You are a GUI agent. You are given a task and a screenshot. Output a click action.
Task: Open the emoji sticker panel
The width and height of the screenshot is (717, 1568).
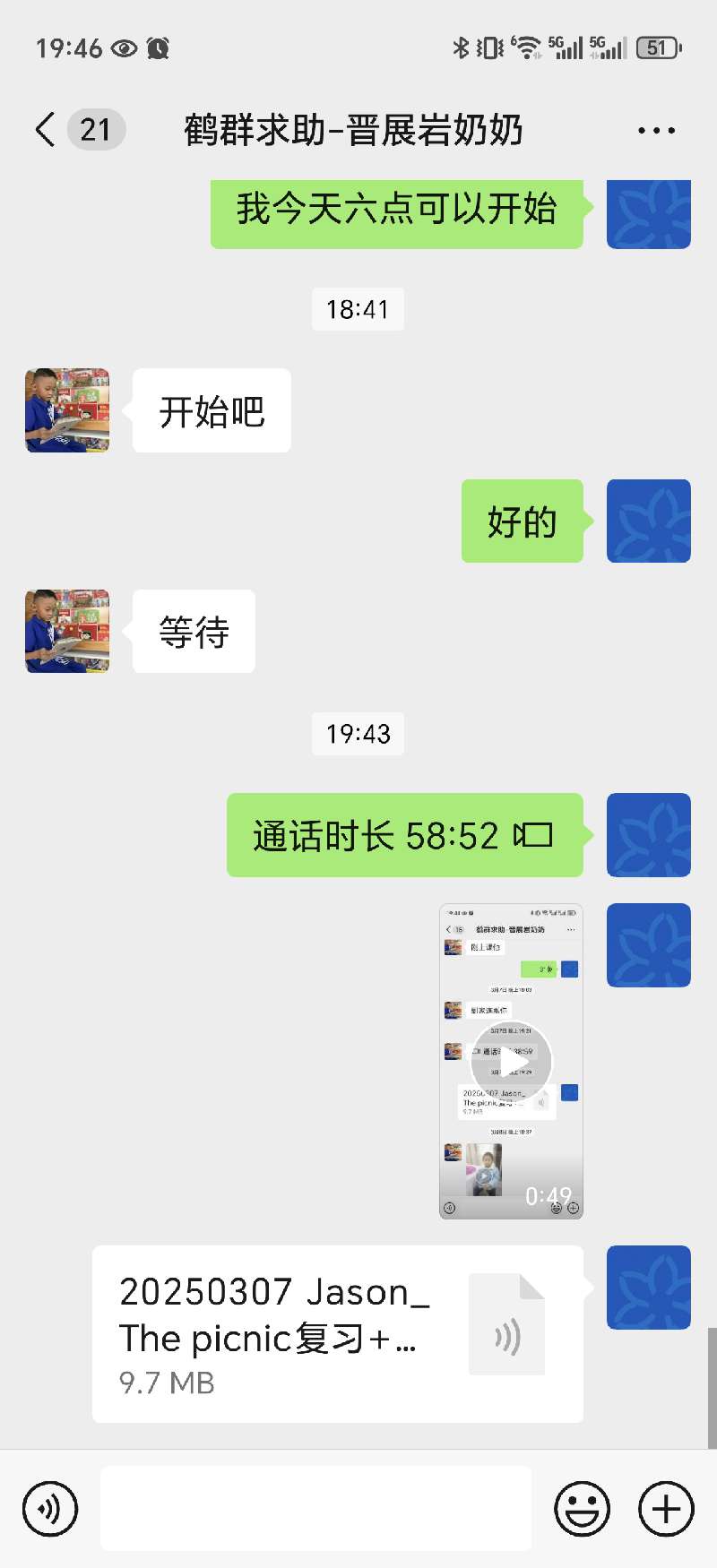[x=583, y=1509]
